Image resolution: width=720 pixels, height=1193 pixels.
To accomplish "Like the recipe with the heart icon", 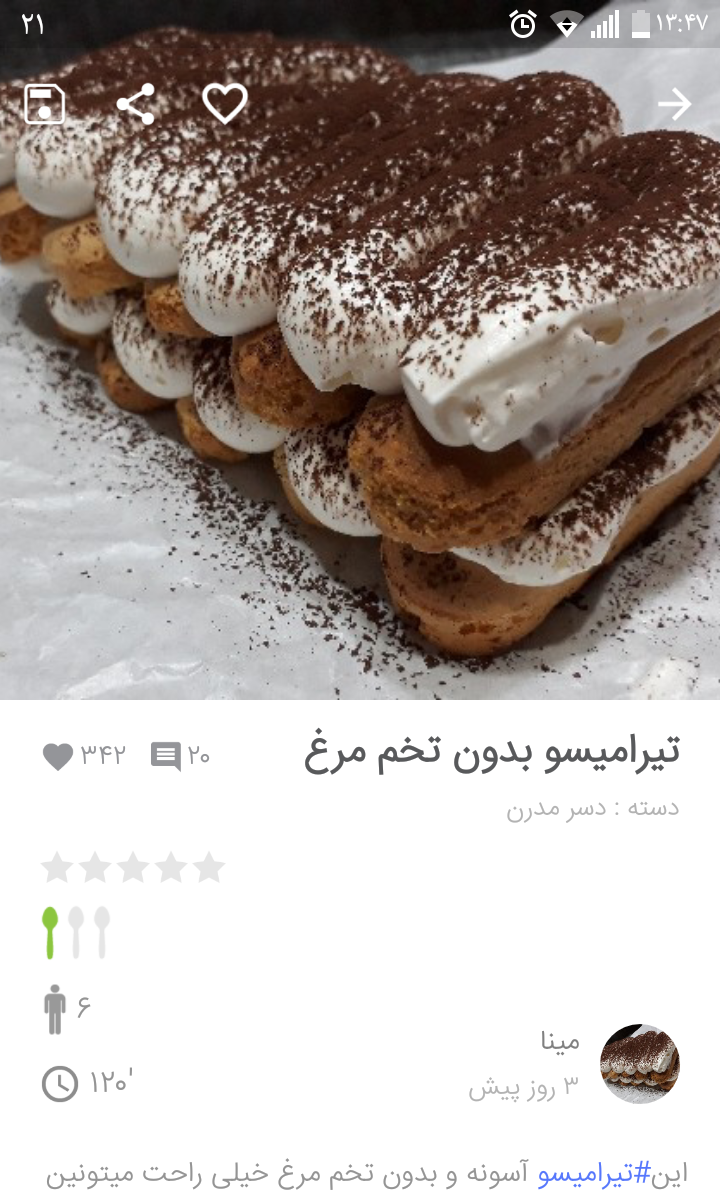I will pyautogui.click(x=225, y=104).
